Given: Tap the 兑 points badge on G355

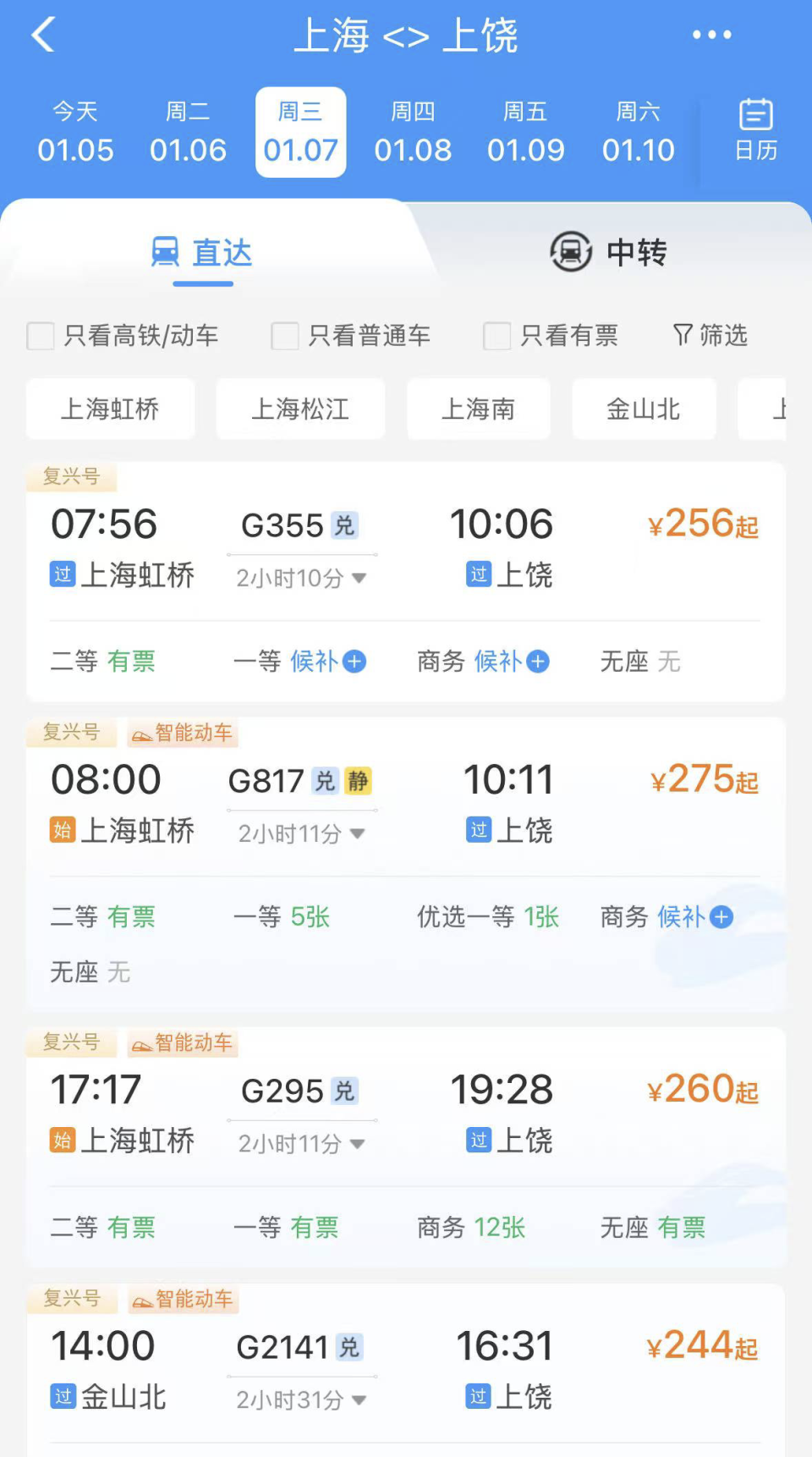Looking at the screenshot, I should (x=346, y=525).
